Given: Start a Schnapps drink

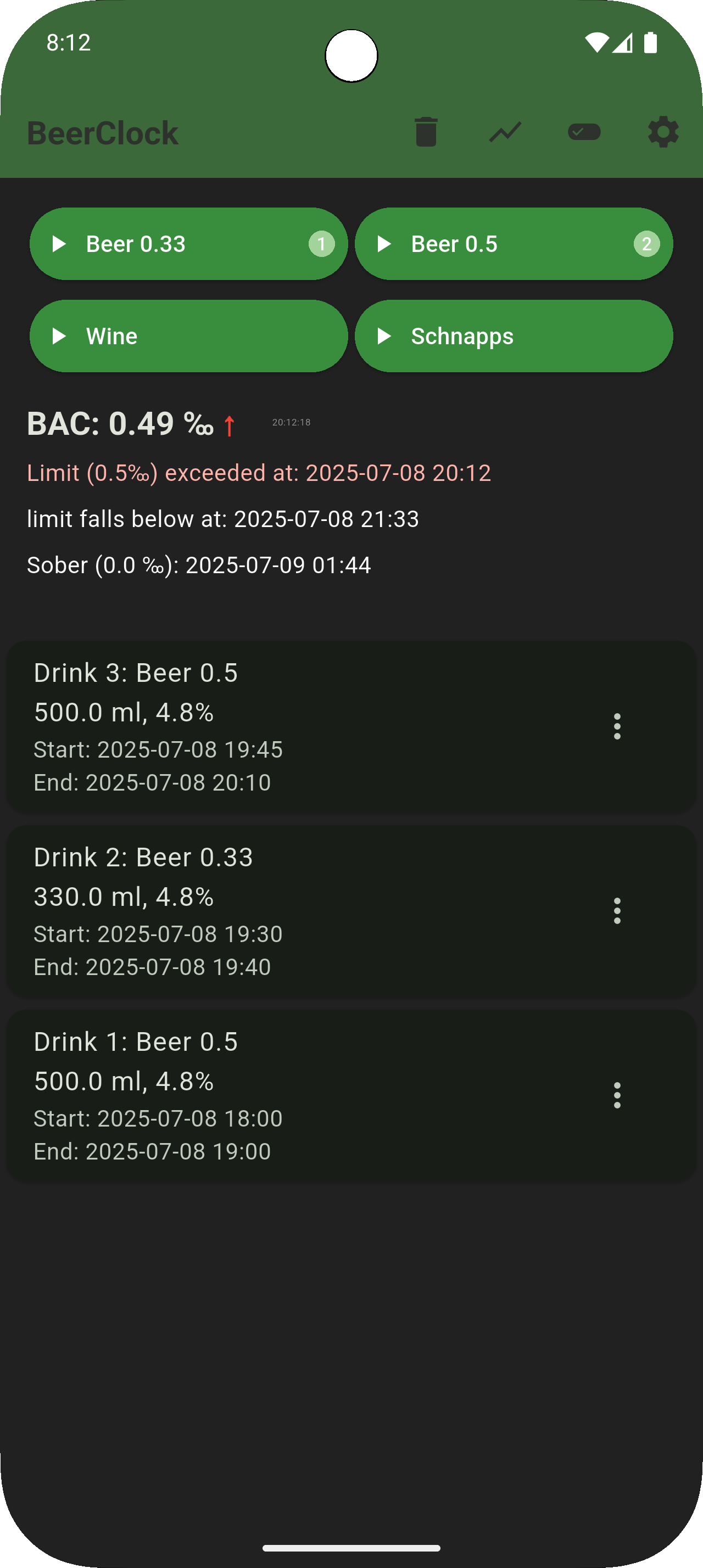Looking at the screenshot, I should (x=514, y=336).
